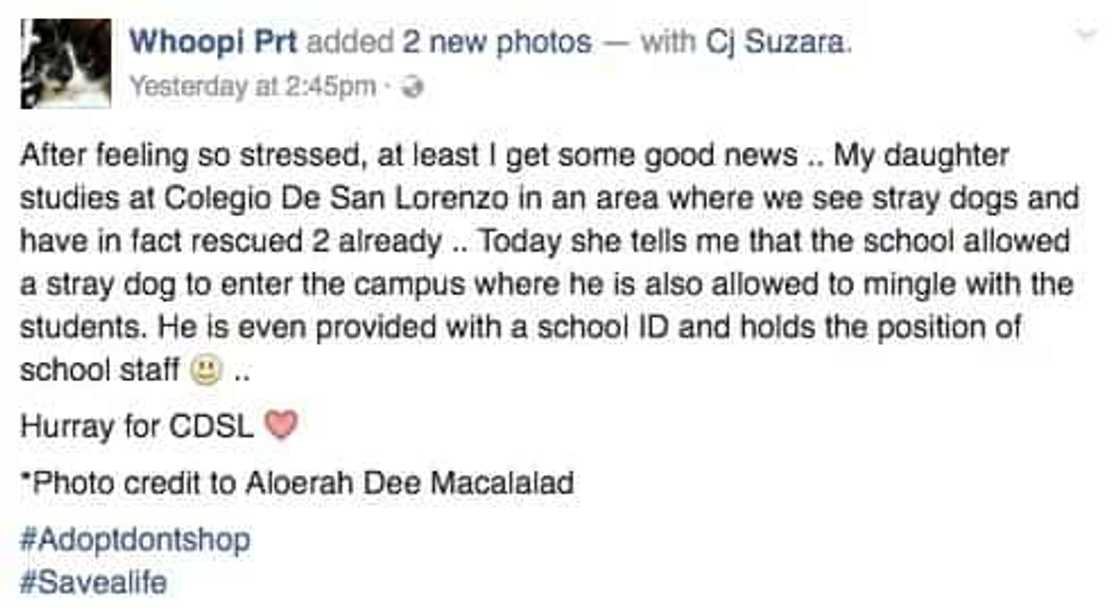Open the #Savealife hashtag
The image size is (1120, 609).
tap(93, 582)
